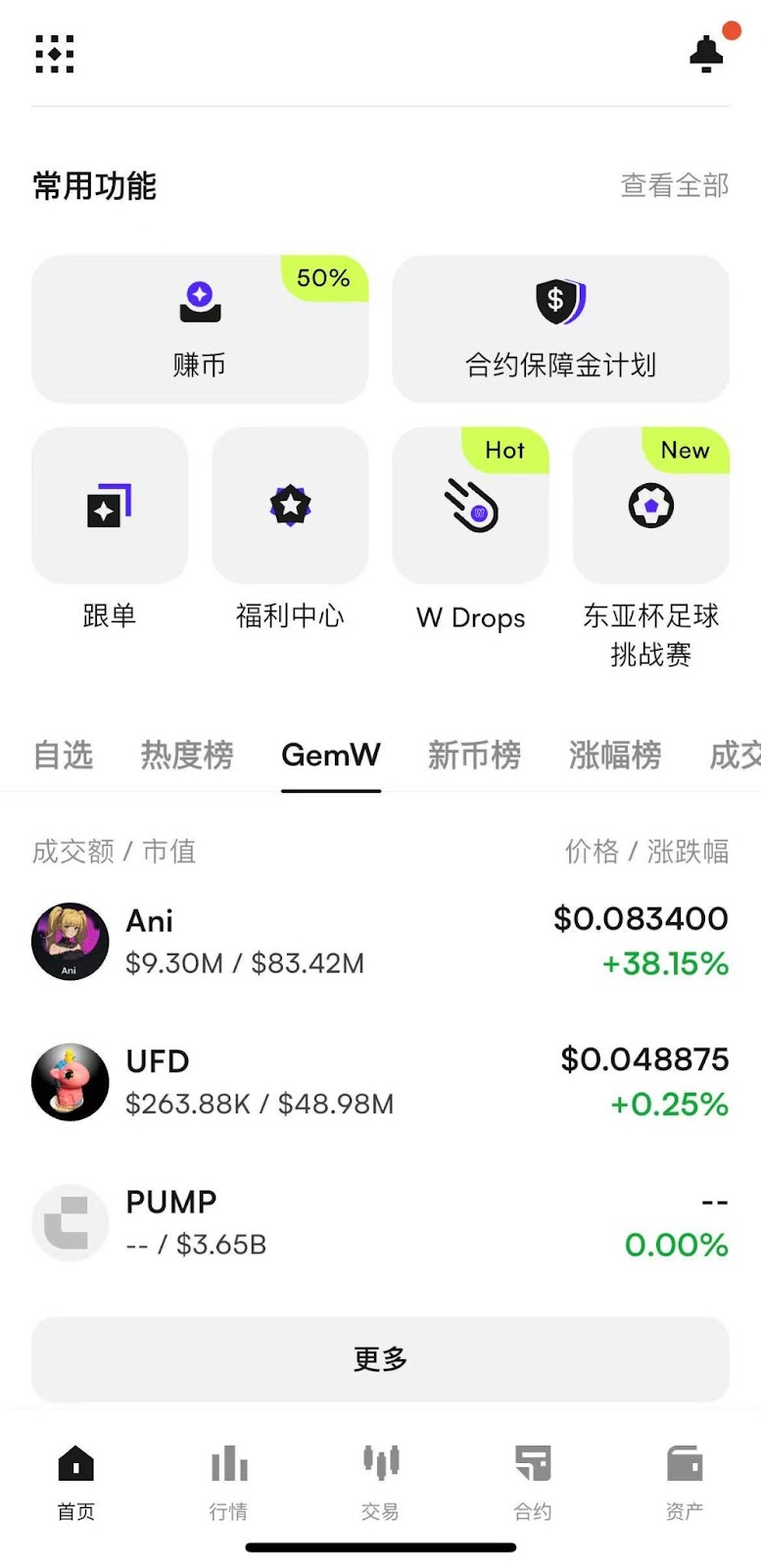Open the 赚币 earn card

[200, 328]
